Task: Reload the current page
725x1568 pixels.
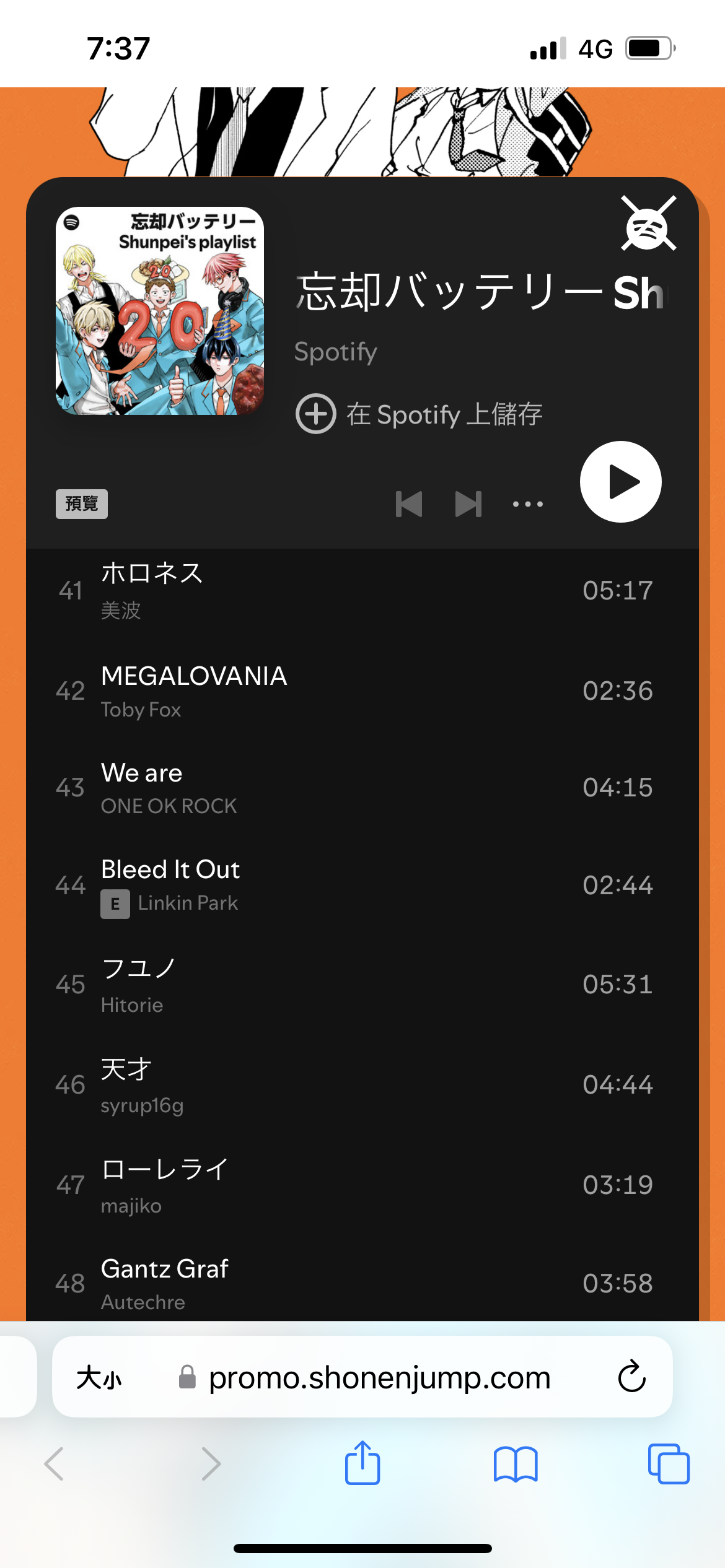Action: click(x=632, y=1376)
